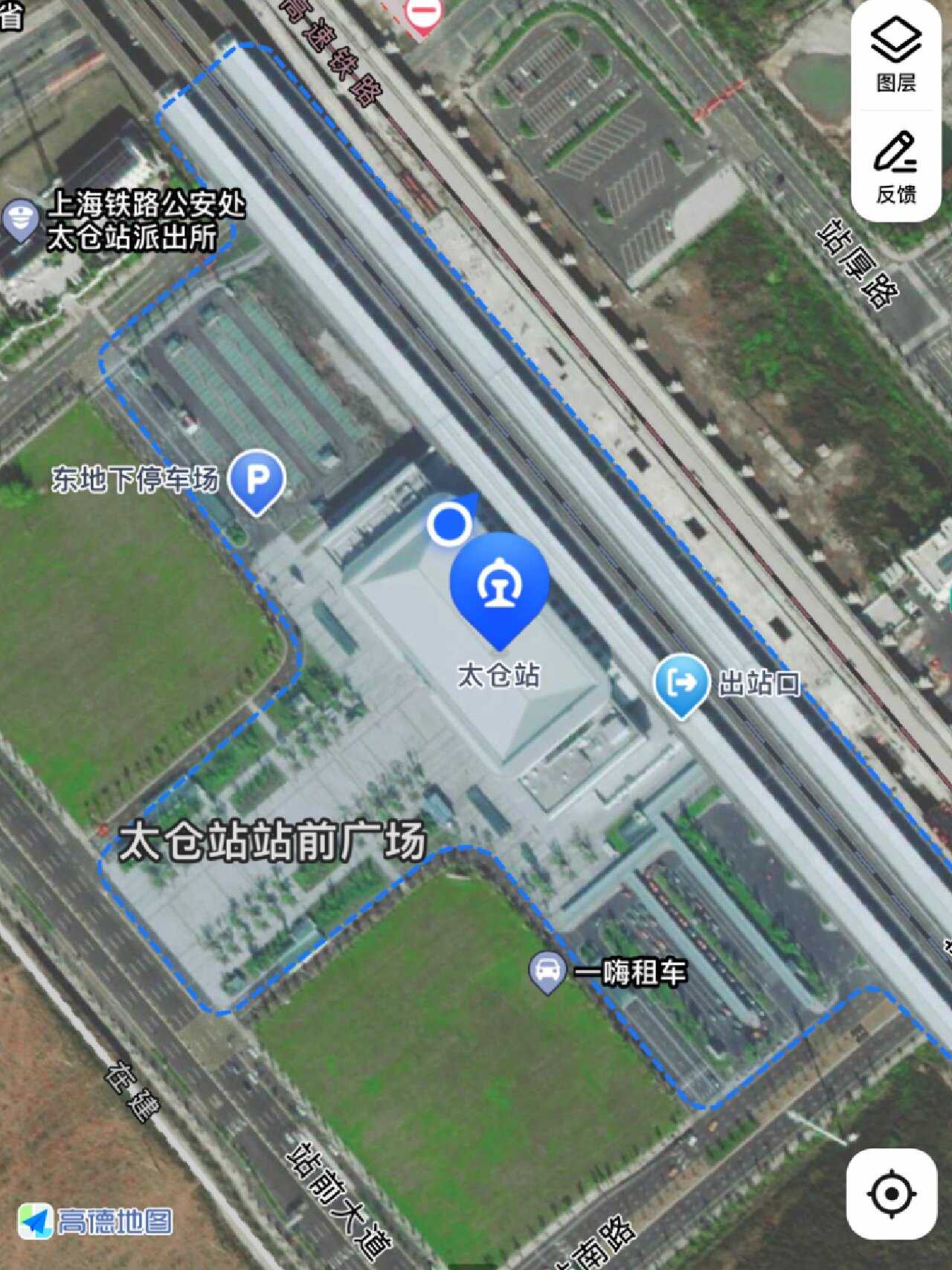
Task: Select the 出站口 exit marker
Action: 681,683
